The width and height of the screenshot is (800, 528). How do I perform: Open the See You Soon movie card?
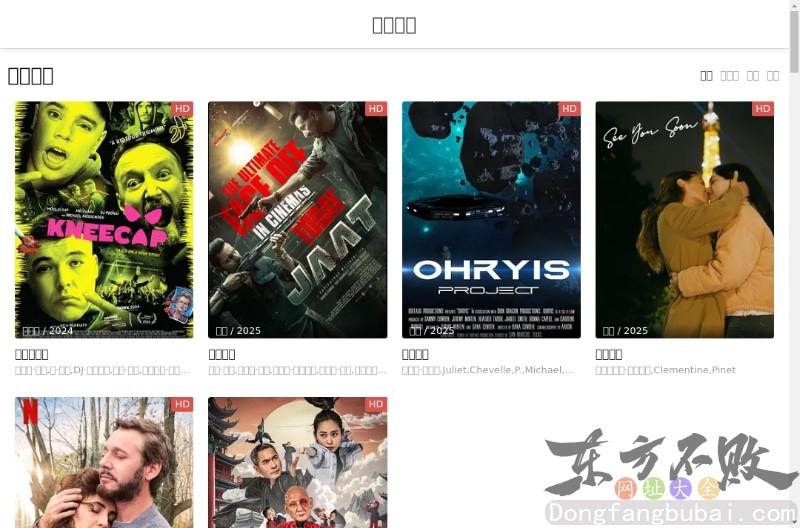[x=684, y=220]
